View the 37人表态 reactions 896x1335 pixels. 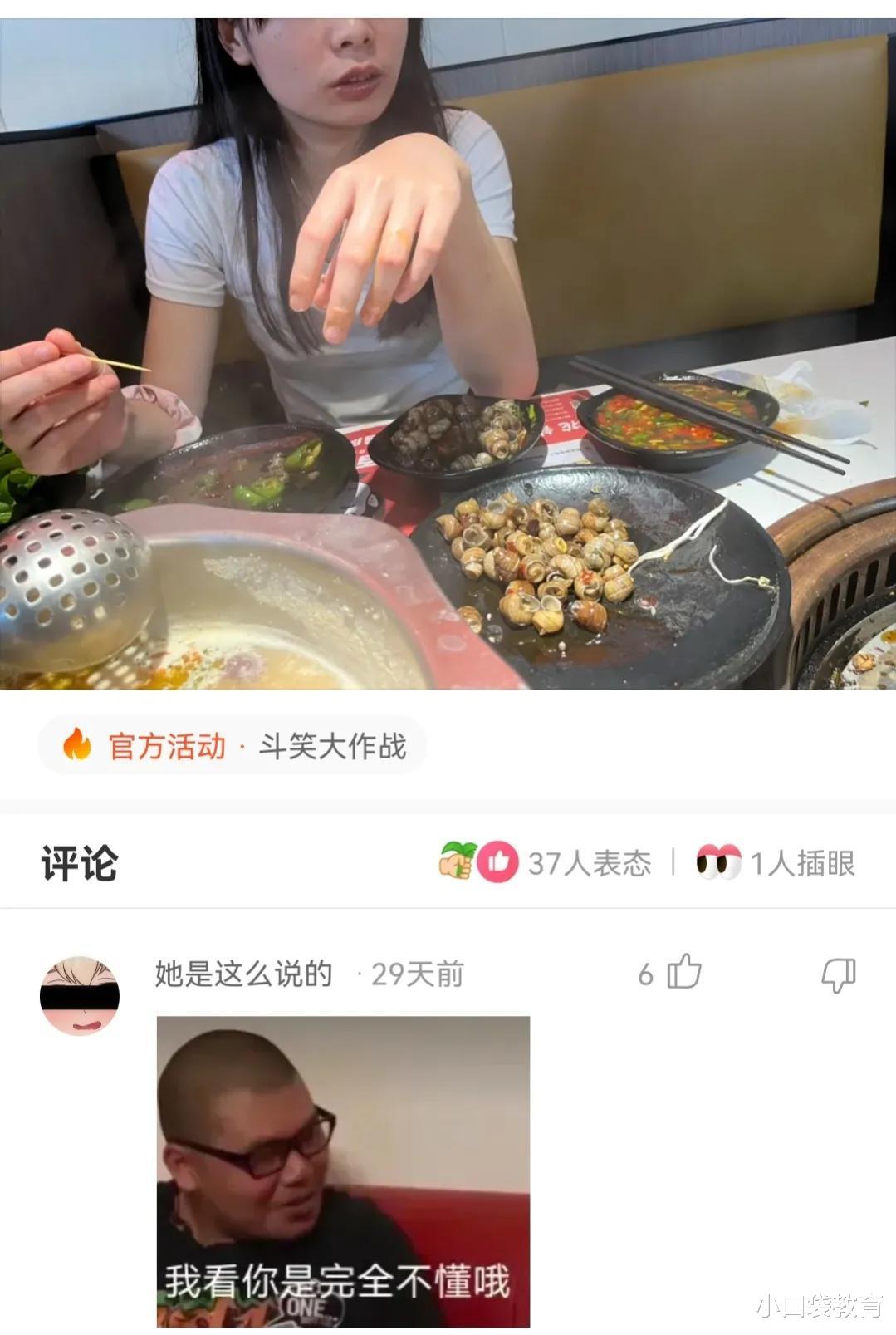click(x=546, y=863)
